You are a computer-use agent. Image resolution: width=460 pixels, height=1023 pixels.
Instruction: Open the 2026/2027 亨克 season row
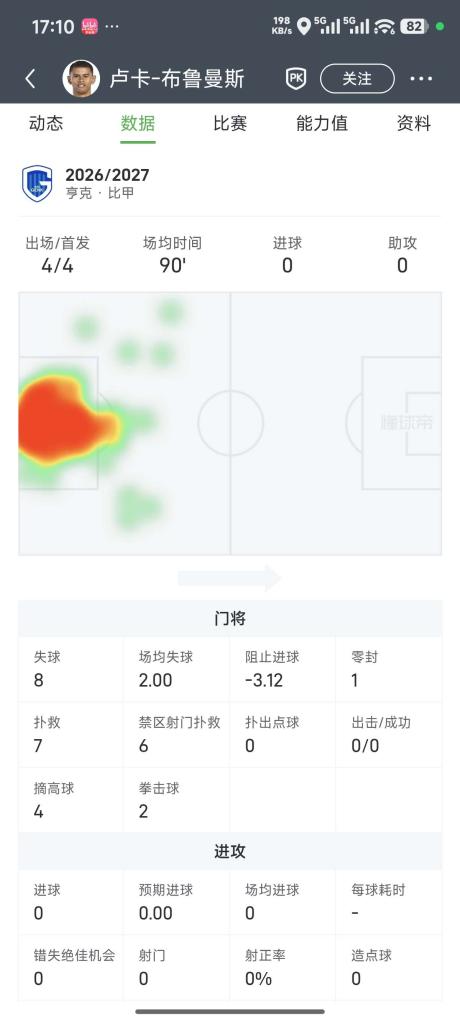[230, 183]
